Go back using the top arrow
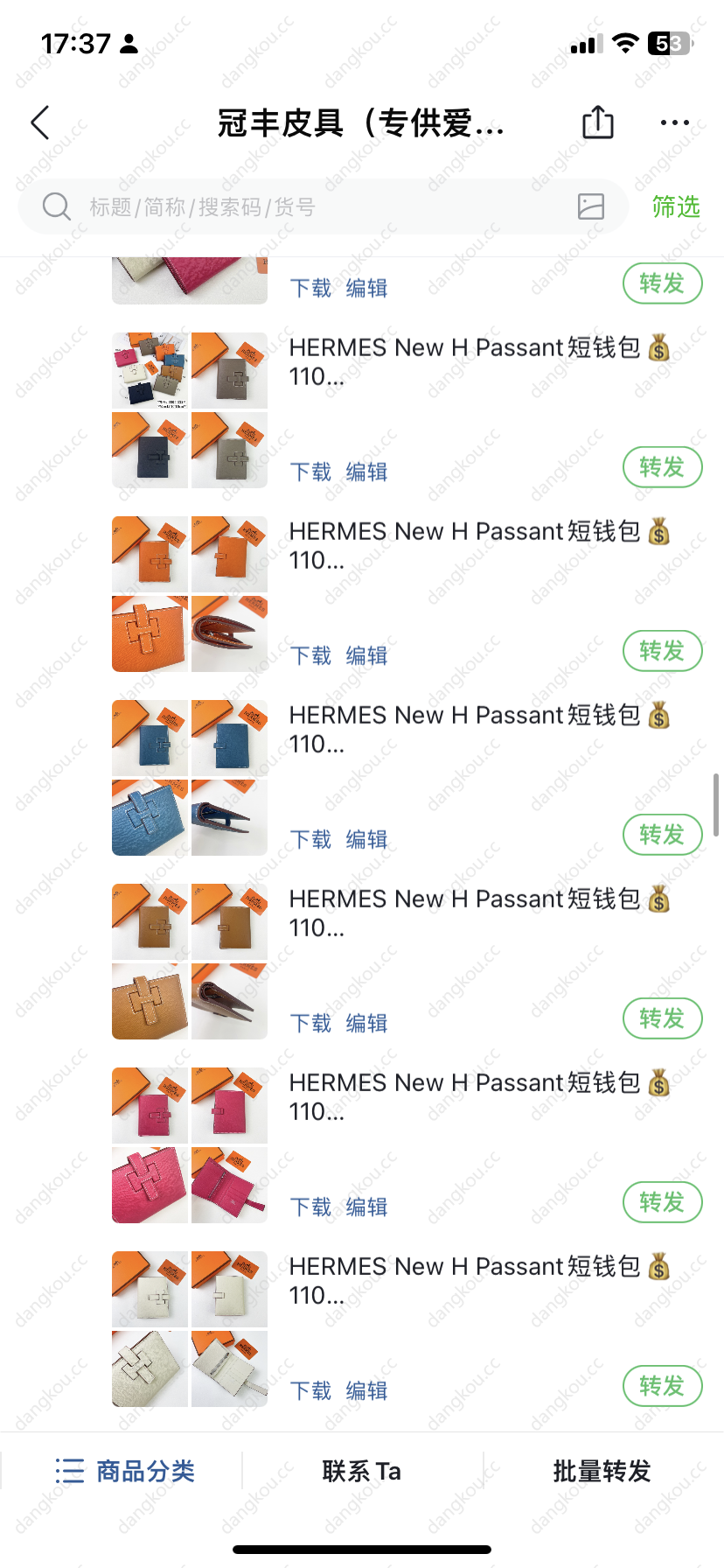724x1568 pixels. 40,123
